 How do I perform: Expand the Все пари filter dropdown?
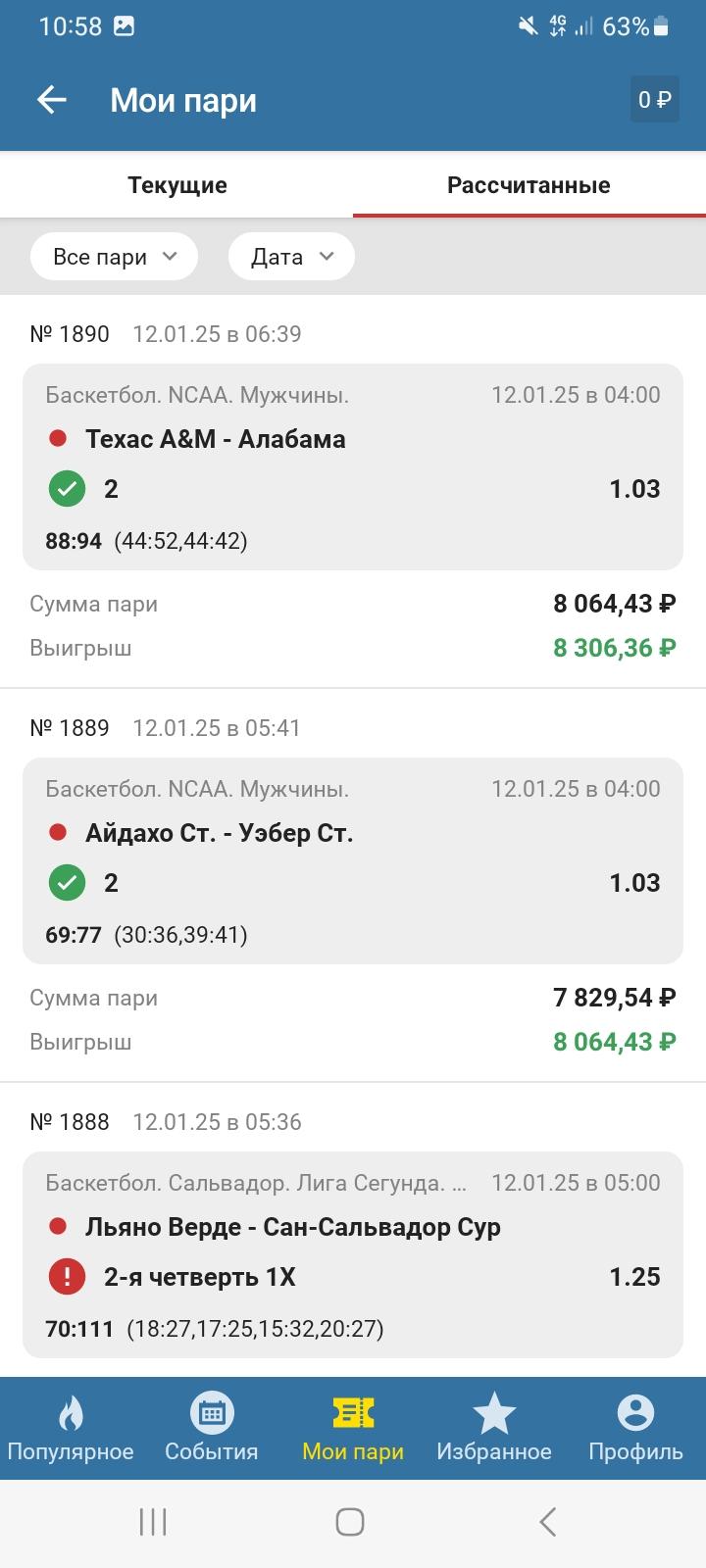(114, 257)
